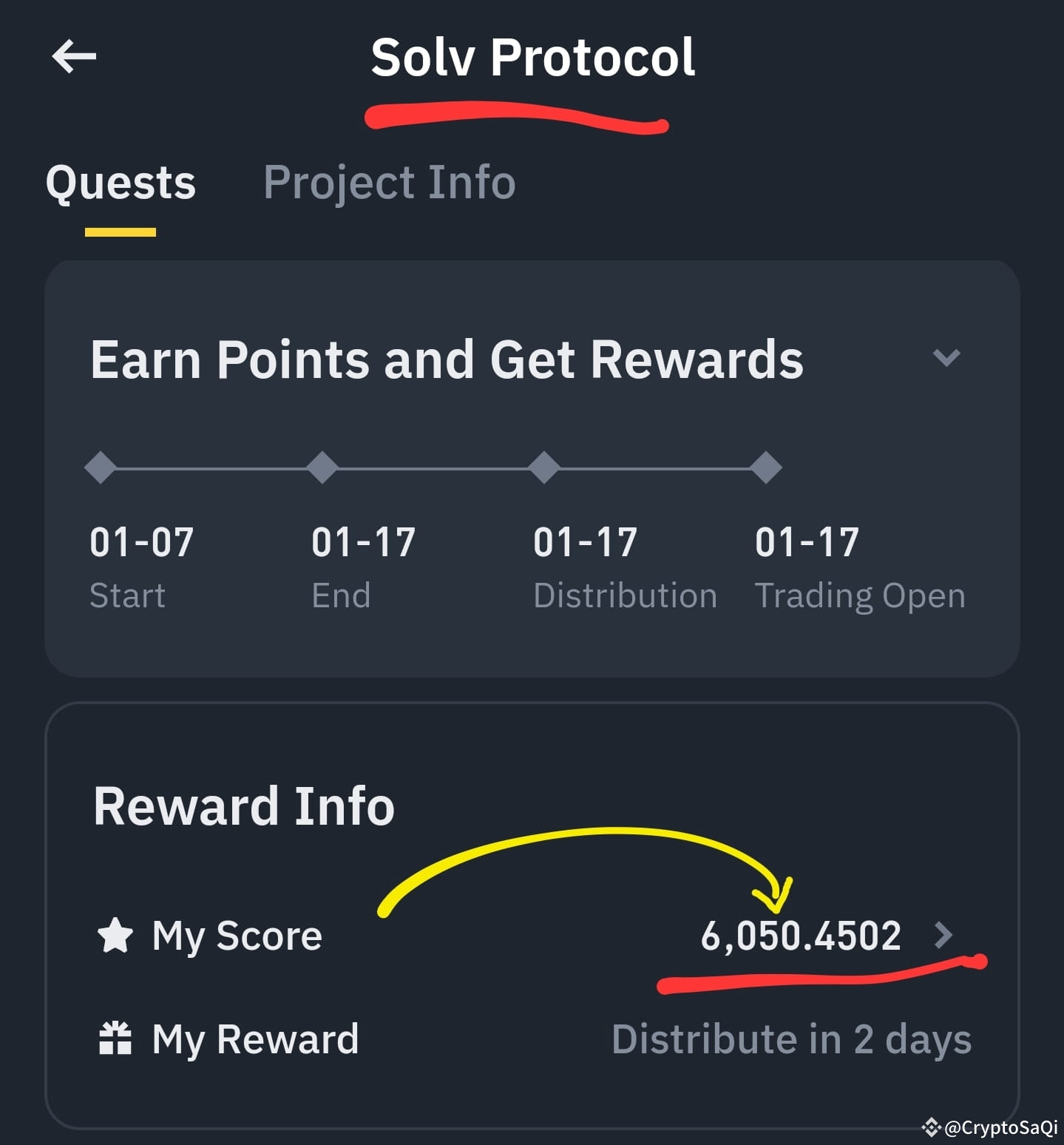
Task: Click the Reward Info heading
Action: pyautogui.click(x=244, y=806)
